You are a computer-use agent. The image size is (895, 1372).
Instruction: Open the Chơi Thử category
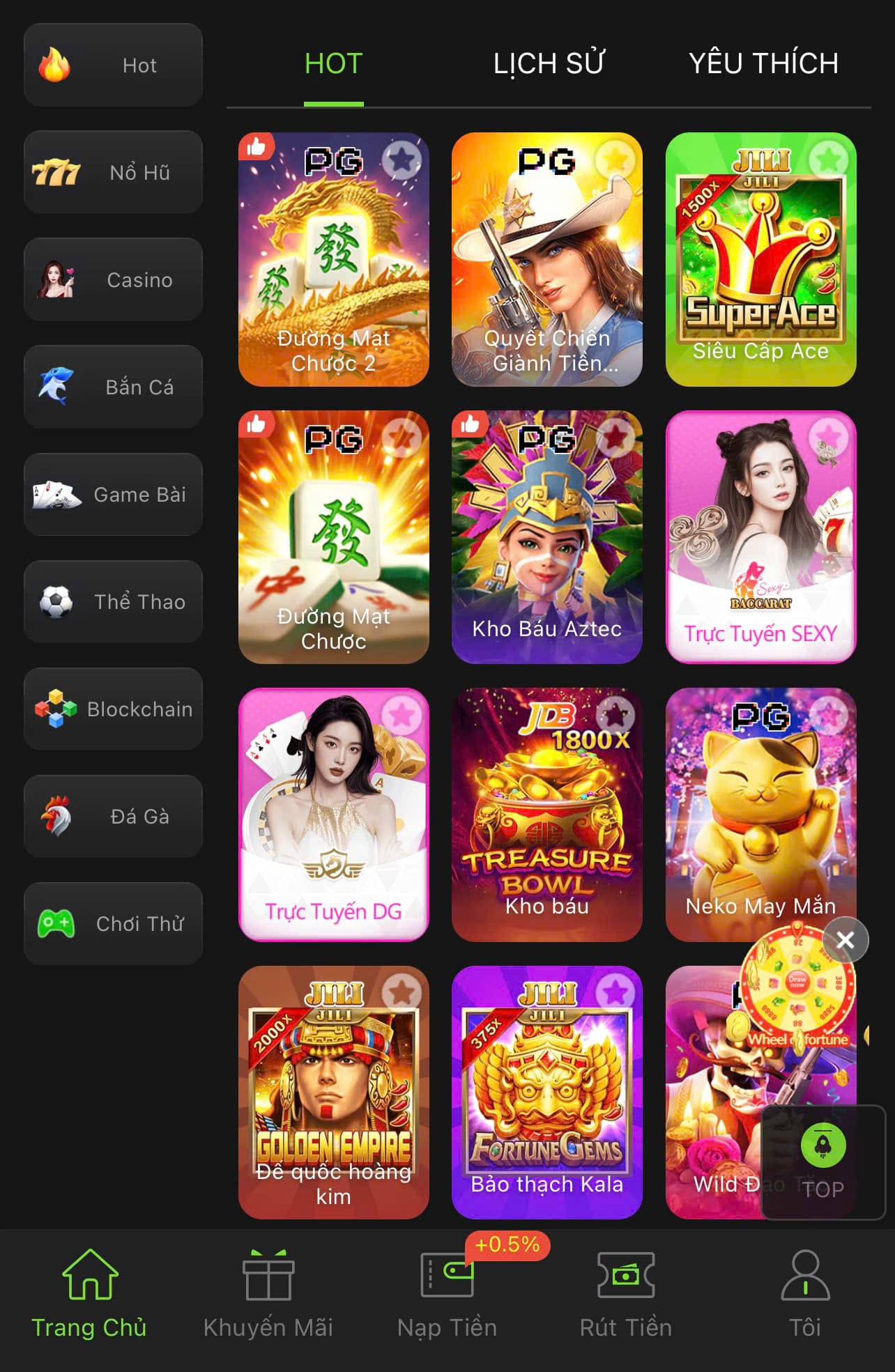pos(113,923)
